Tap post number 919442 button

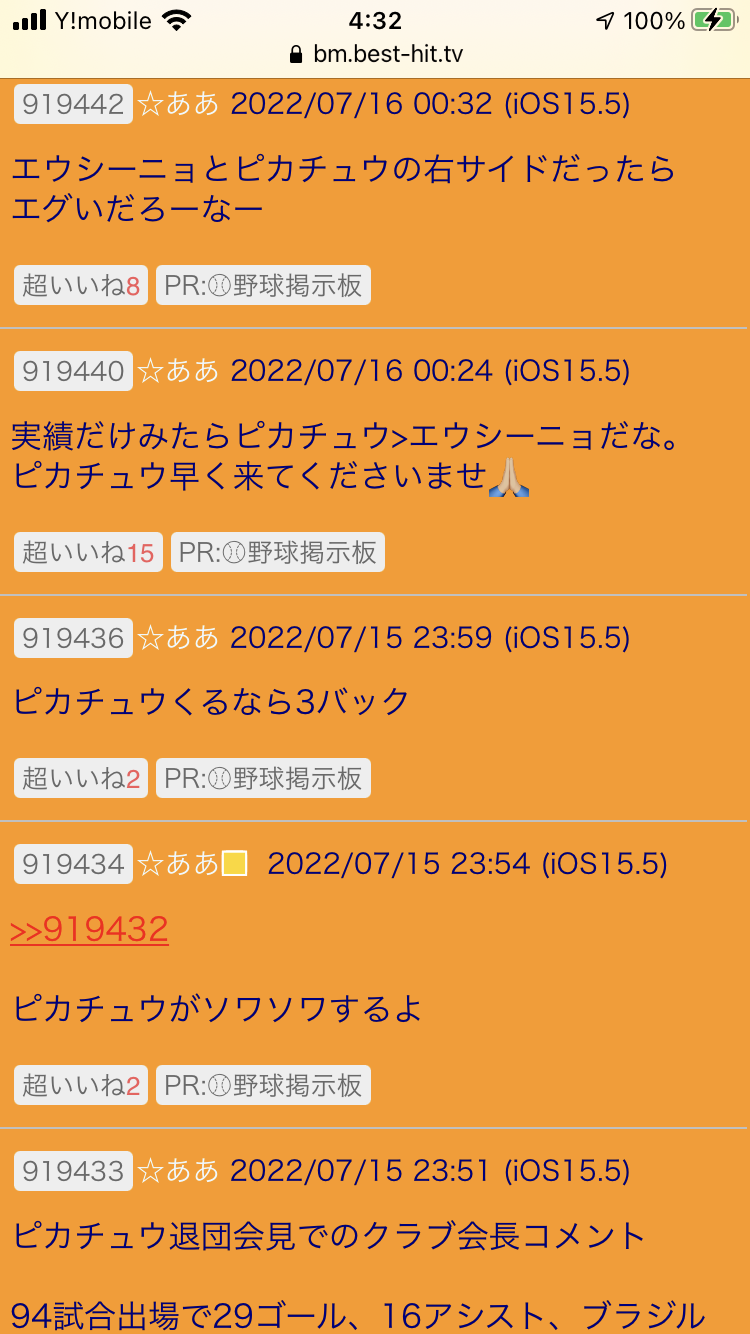[x=73, y=104]
